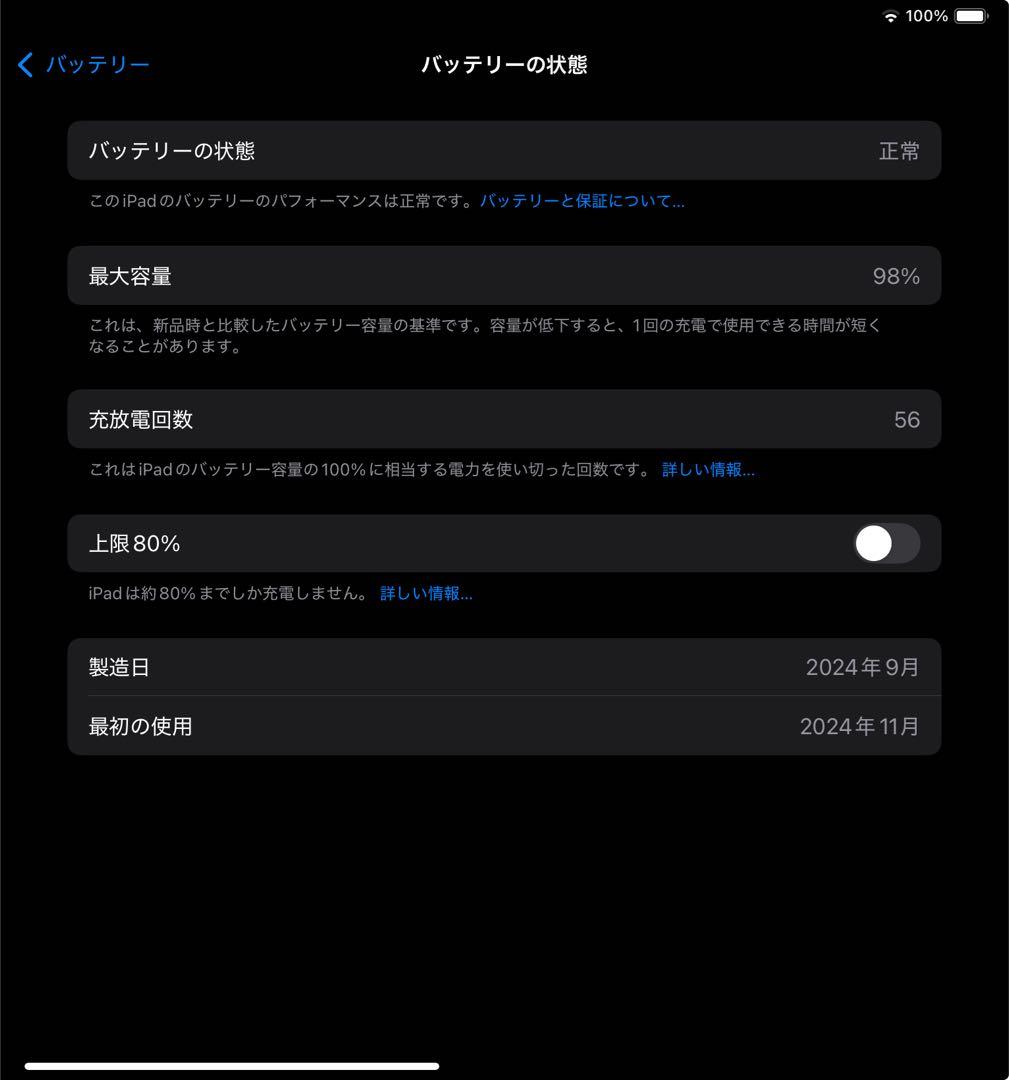Screen dimensions: 1009x1080
Task: Open 詳しい情報 link below 上限80%
Action: point(426,593)
